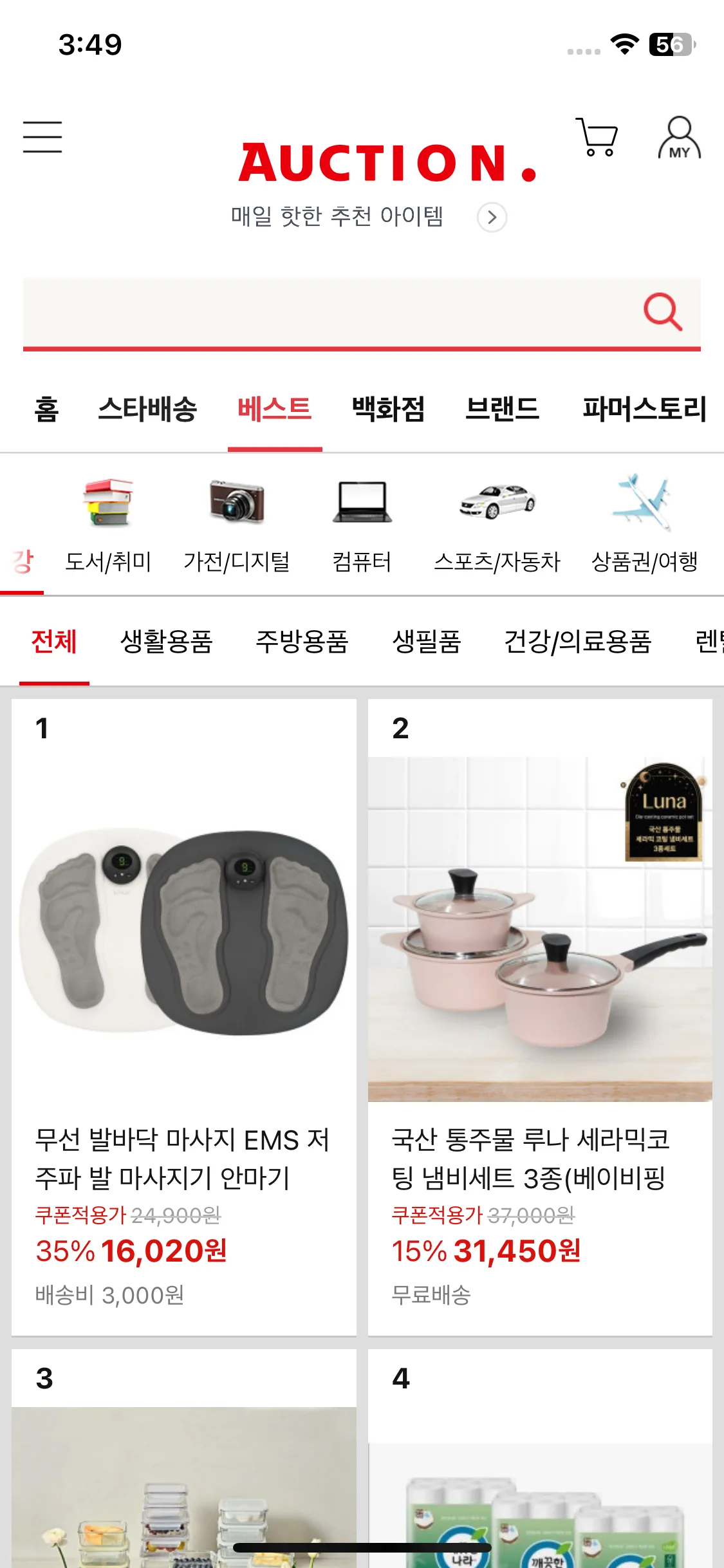Open the hamburger menu
This screenshot has width=724, height=1568.
click(42, 136)
